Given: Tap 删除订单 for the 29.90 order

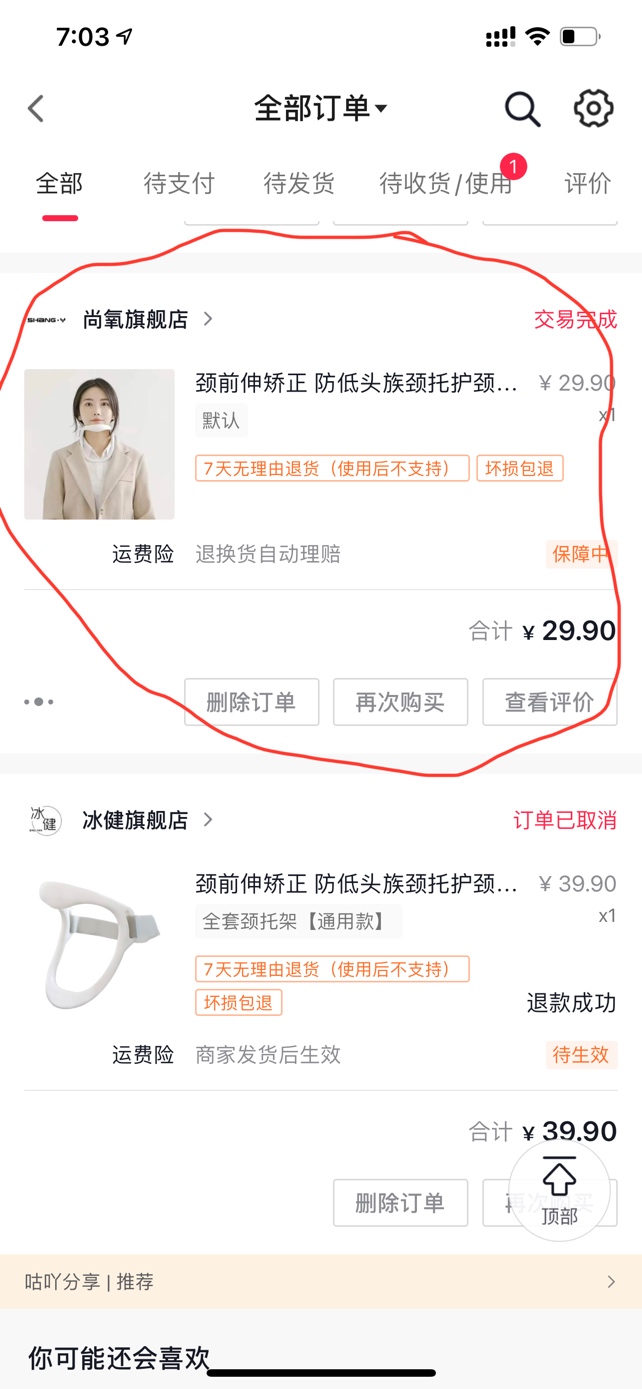Looking at the screenshot, I should click(x=251, y=702).
